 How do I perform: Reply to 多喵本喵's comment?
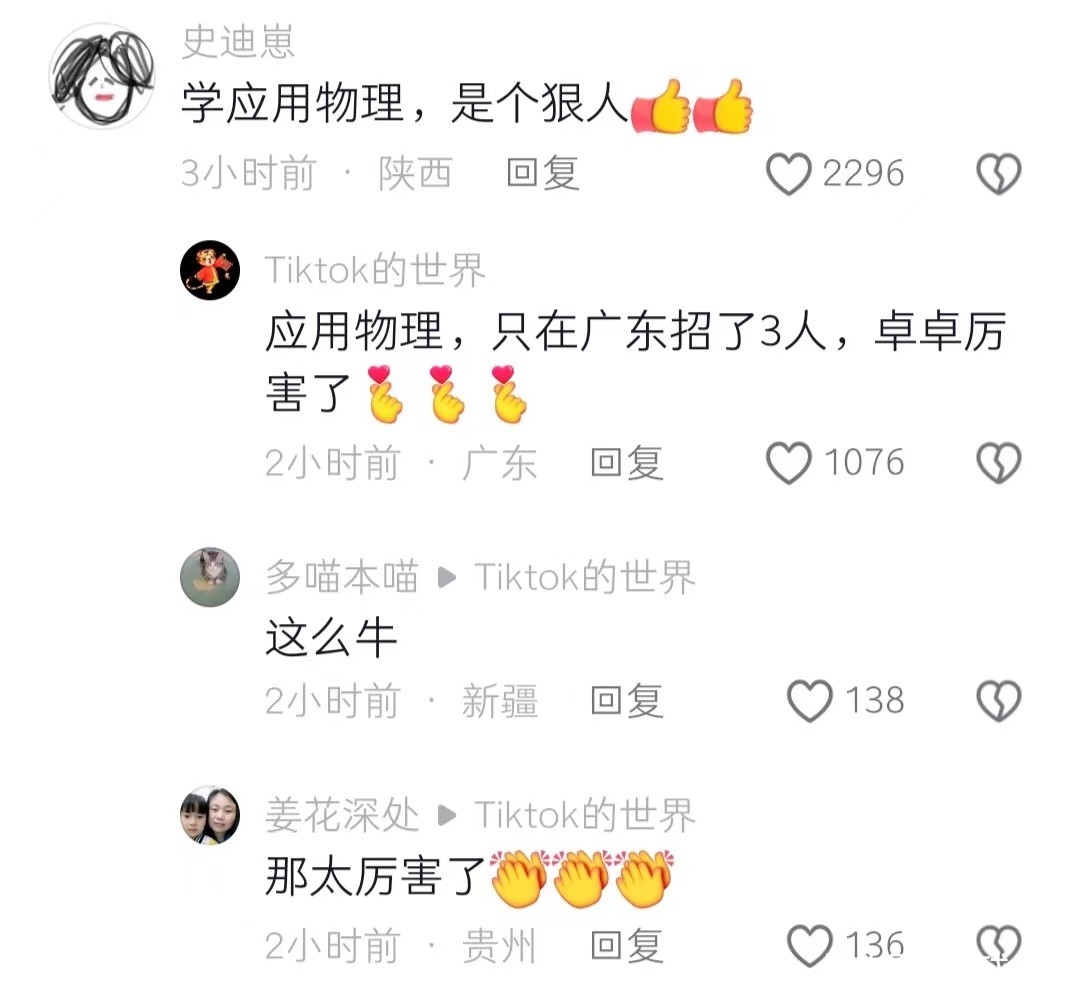click(627, 701)
